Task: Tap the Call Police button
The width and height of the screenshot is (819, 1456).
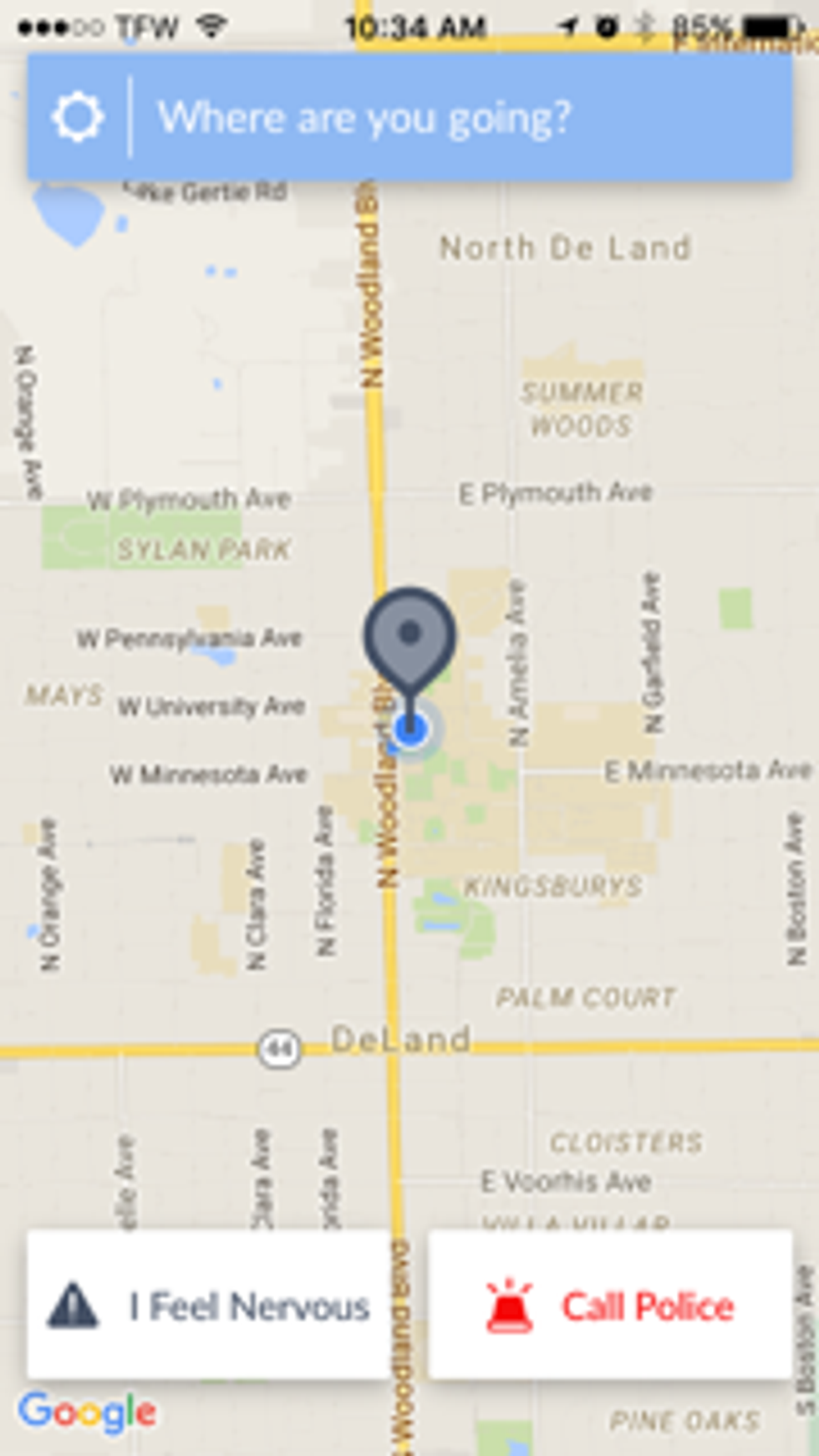Action: 610,1306
